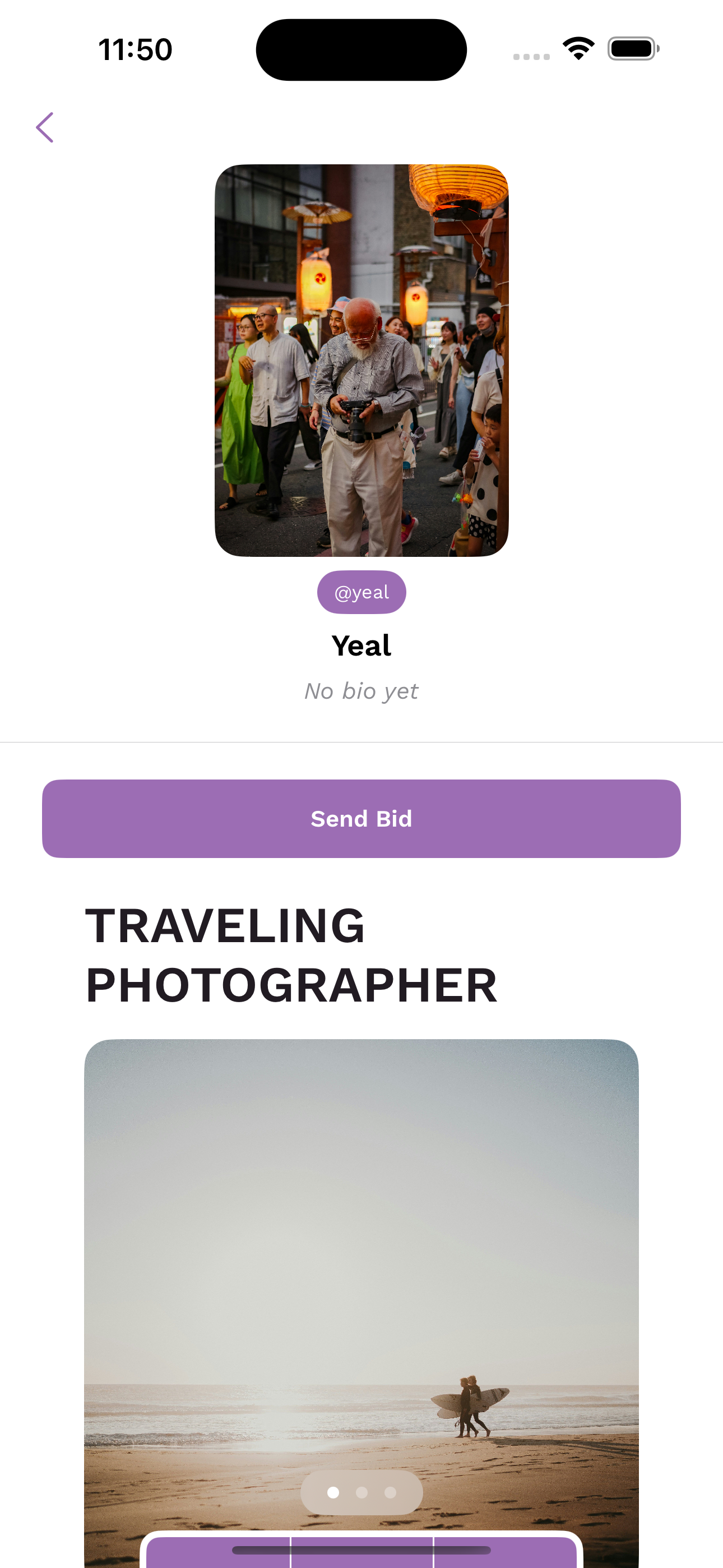The height and width of the screenshot is (1568, 723).
Task: Tap the @yeal username chip
Action: 361,592
